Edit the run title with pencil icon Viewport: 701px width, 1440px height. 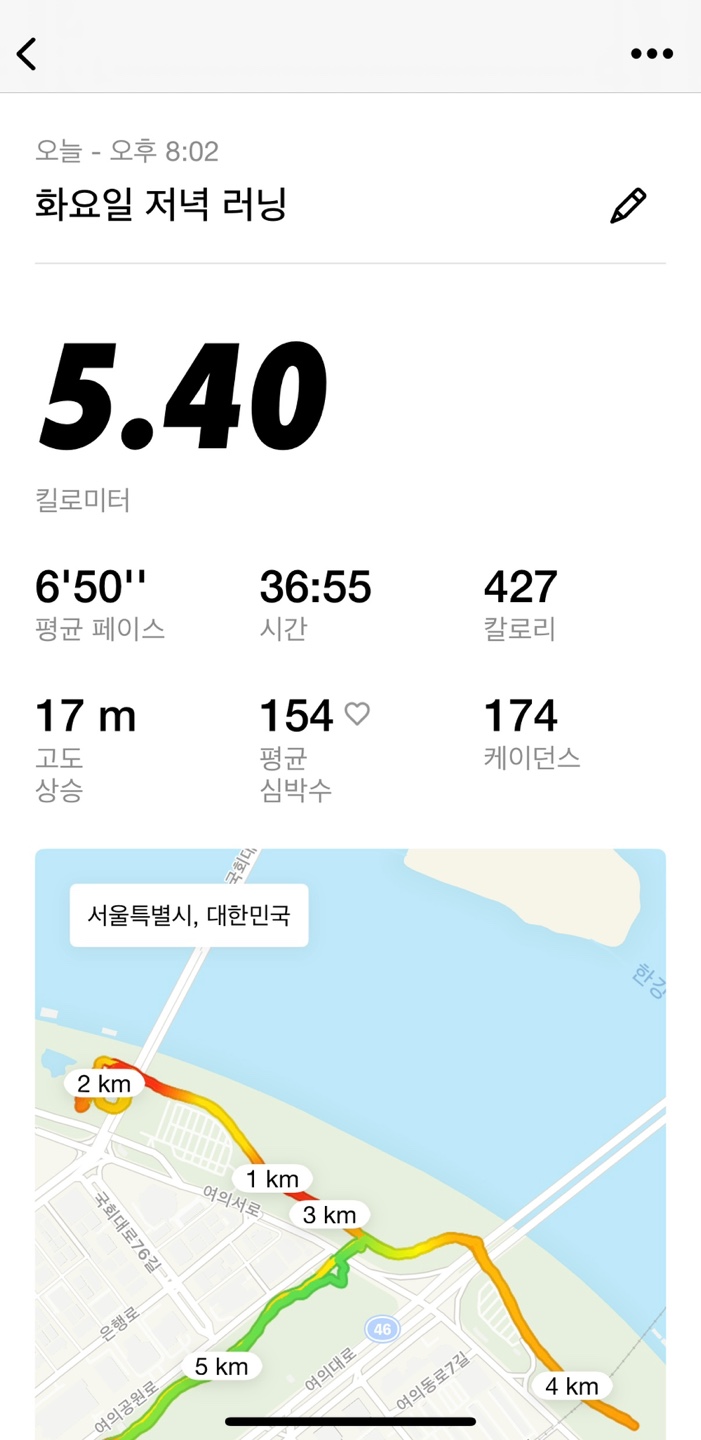(x=628, y=206)
